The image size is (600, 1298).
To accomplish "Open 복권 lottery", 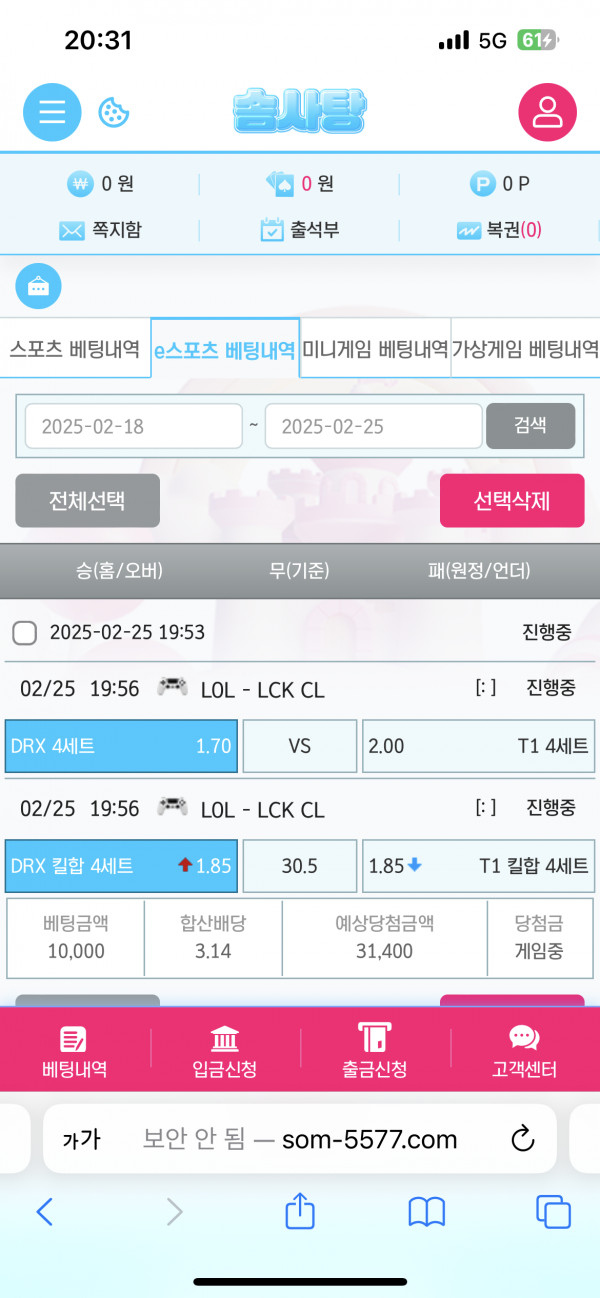I will tap(499, 230).
